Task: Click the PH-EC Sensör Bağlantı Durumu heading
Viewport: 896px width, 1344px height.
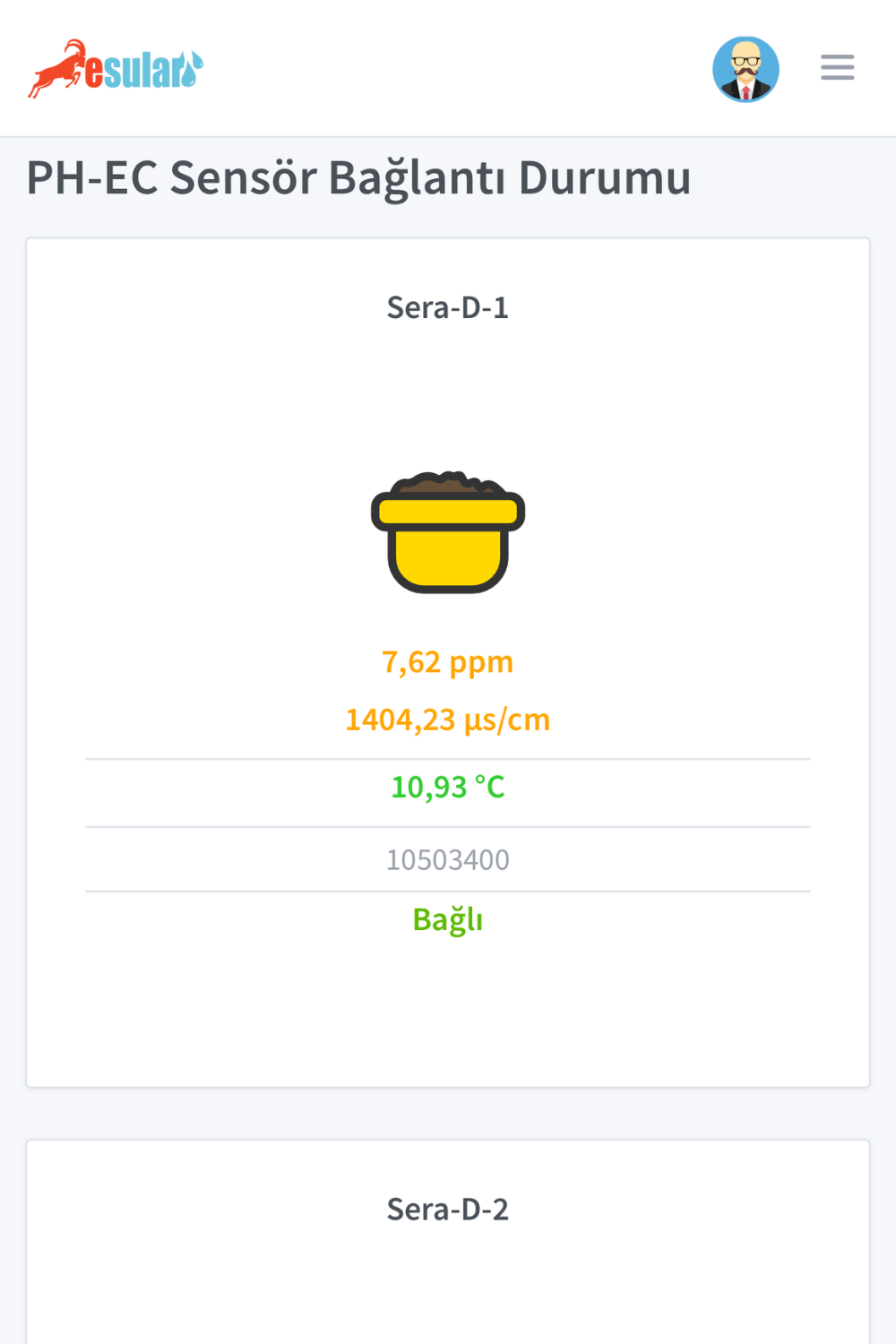Action: pos(358,179)
